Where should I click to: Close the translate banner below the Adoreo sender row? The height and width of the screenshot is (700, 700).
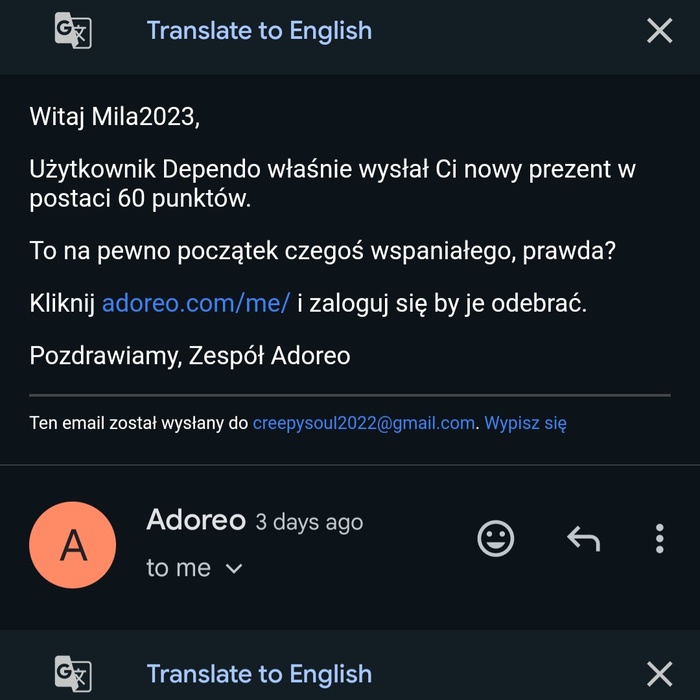659,674
